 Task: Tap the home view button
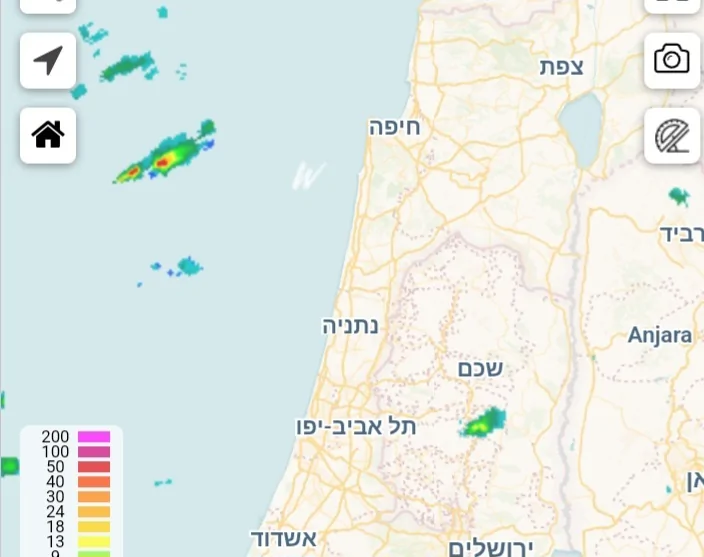pyautogui.click(x=48, y=135)
